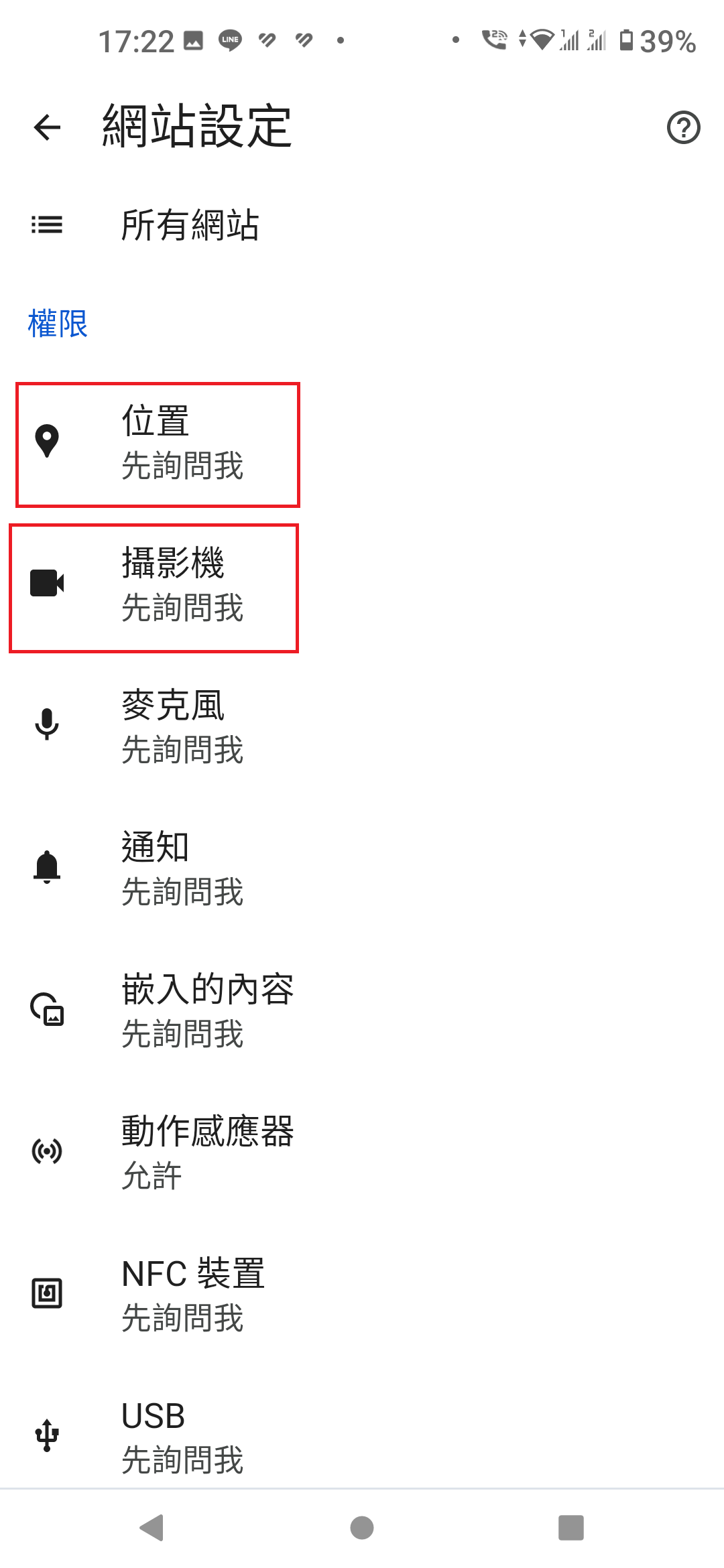Tap the system home button
The image size is (724, 1568).
coord(362,1528)
